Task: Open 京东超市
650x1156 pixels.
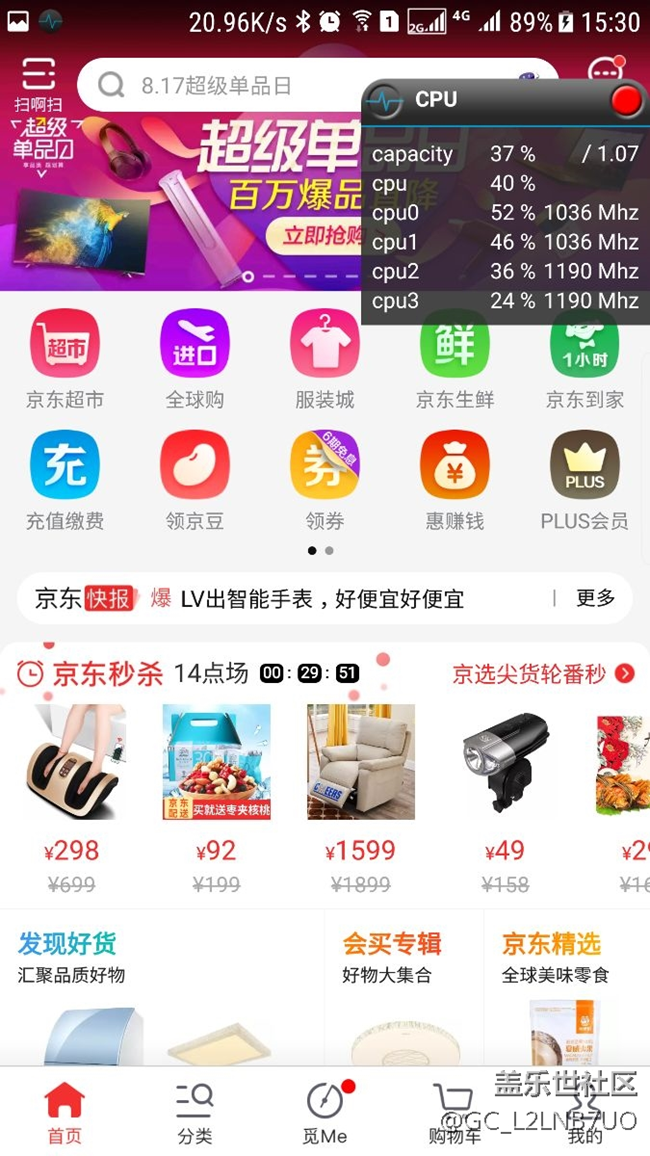Action: coord(65,359)
